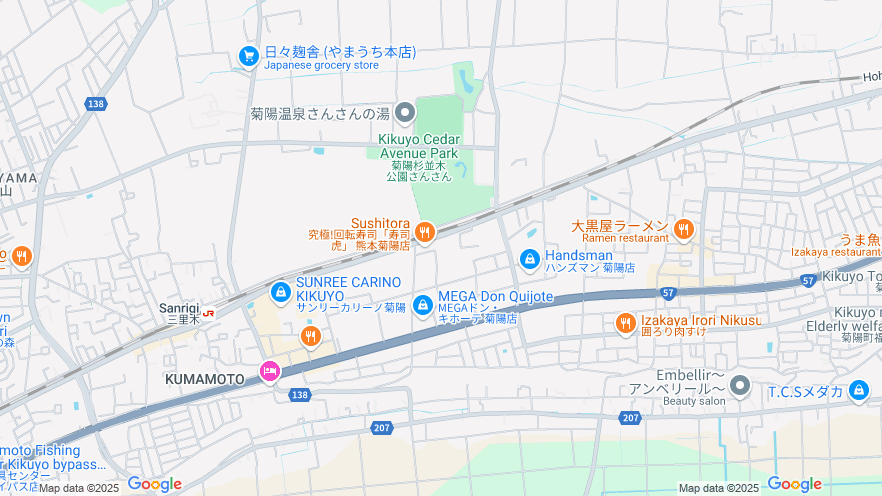
Task: Select the 大黒屋ラーメン ramen restaurant pin
Action: [x=684, y=230]
